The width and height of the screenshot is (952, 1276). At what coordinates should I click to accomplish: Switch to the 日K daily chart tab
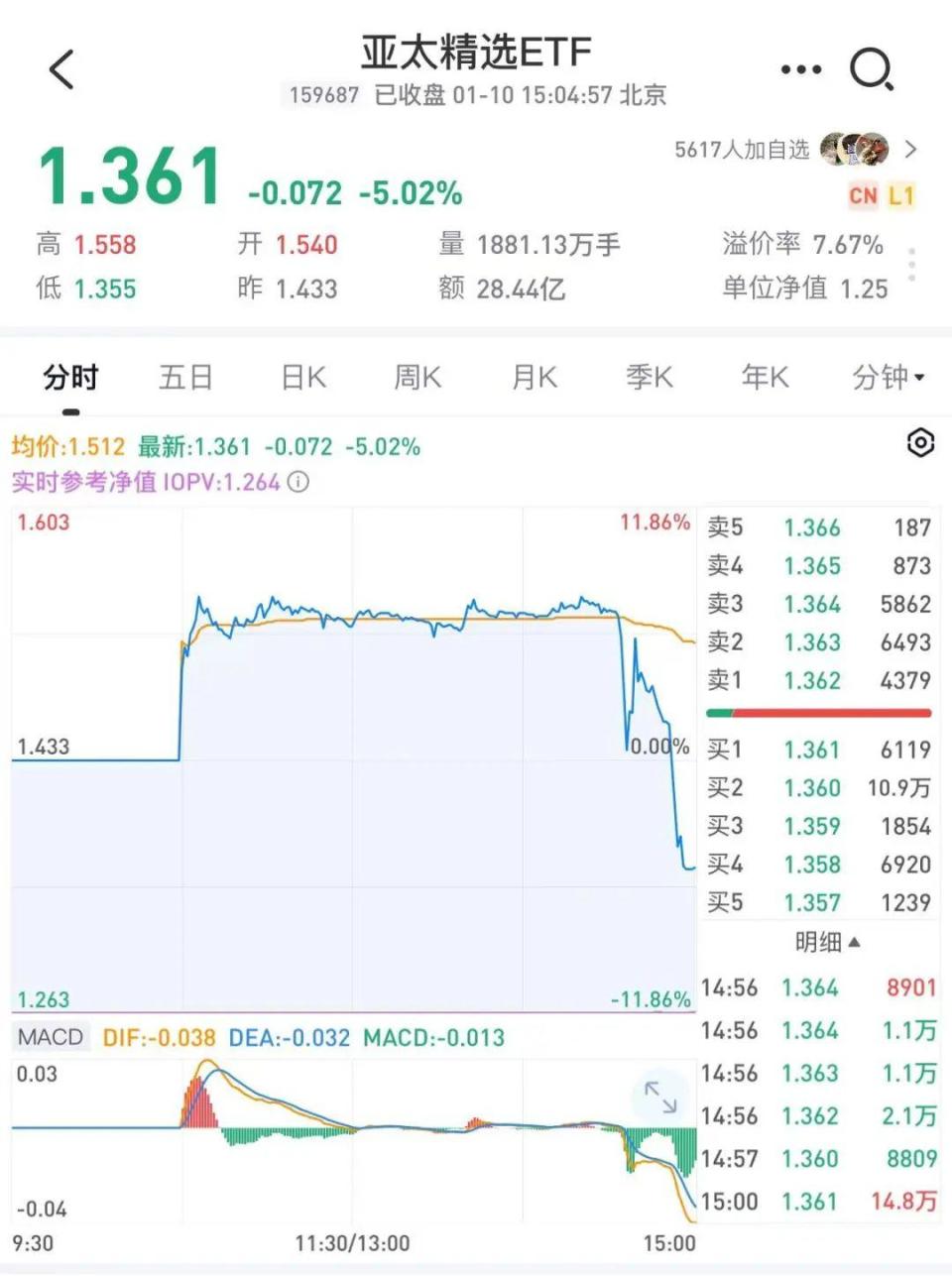tap(300, 378)
